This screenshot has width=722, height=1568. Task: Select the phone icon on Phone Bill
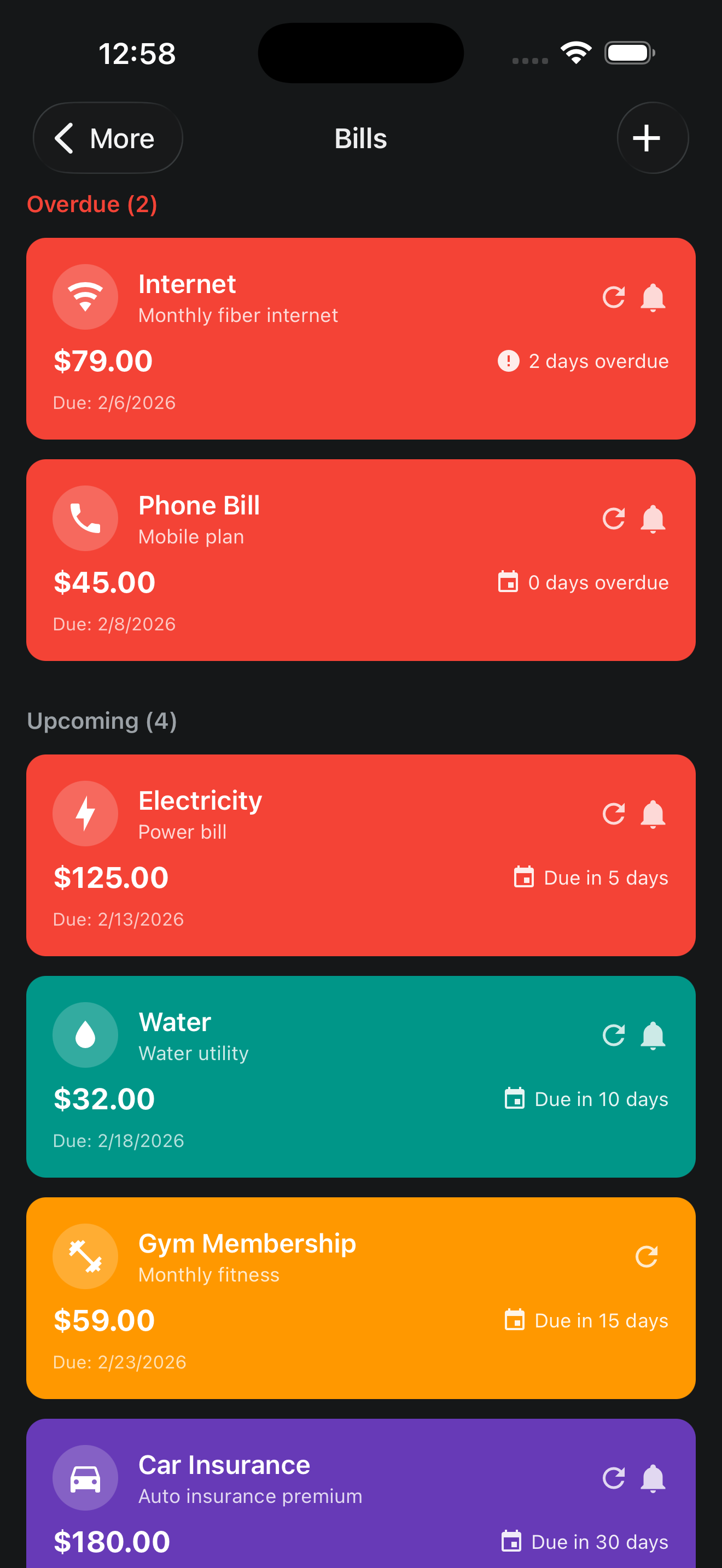tap(85, 518)
